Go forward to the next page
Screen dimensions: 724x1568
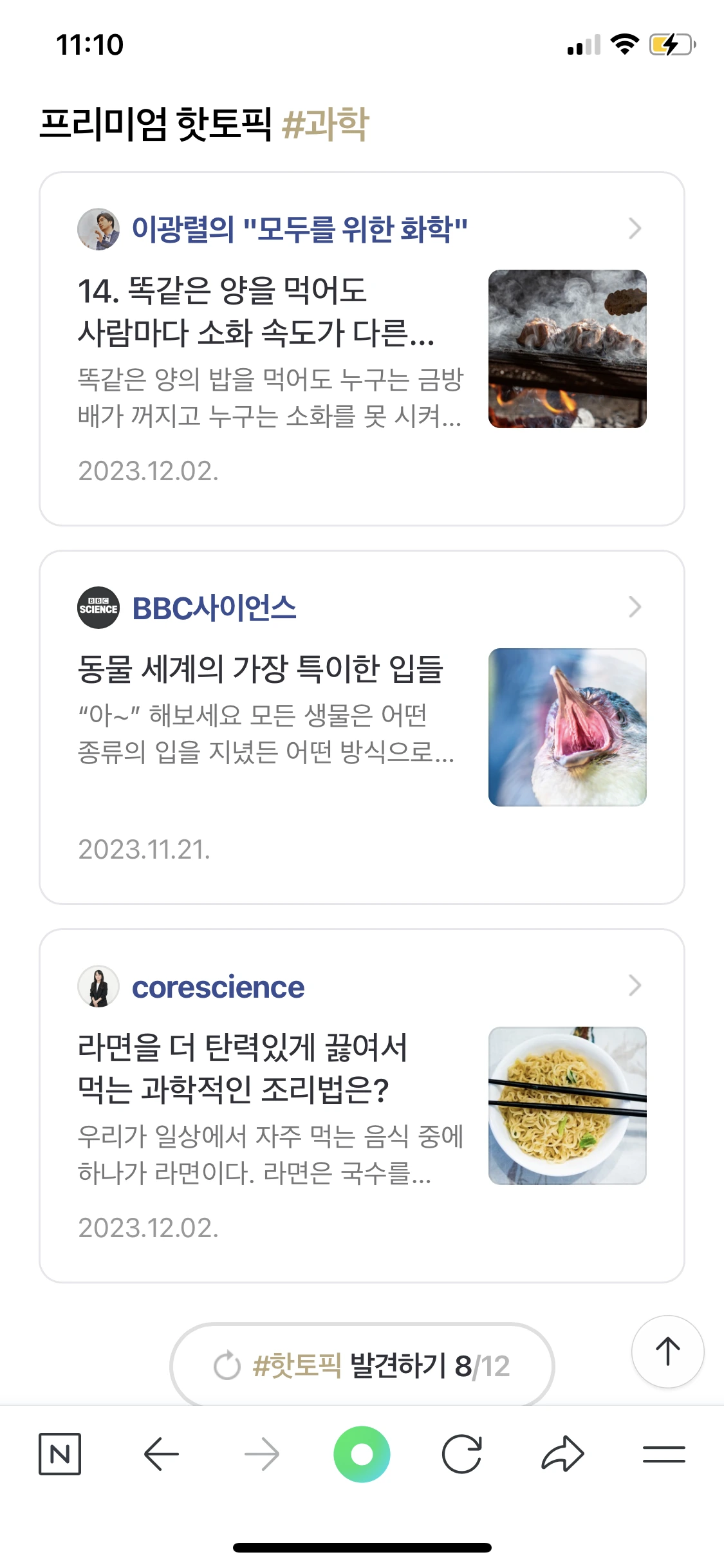[x=262, y=1454]
